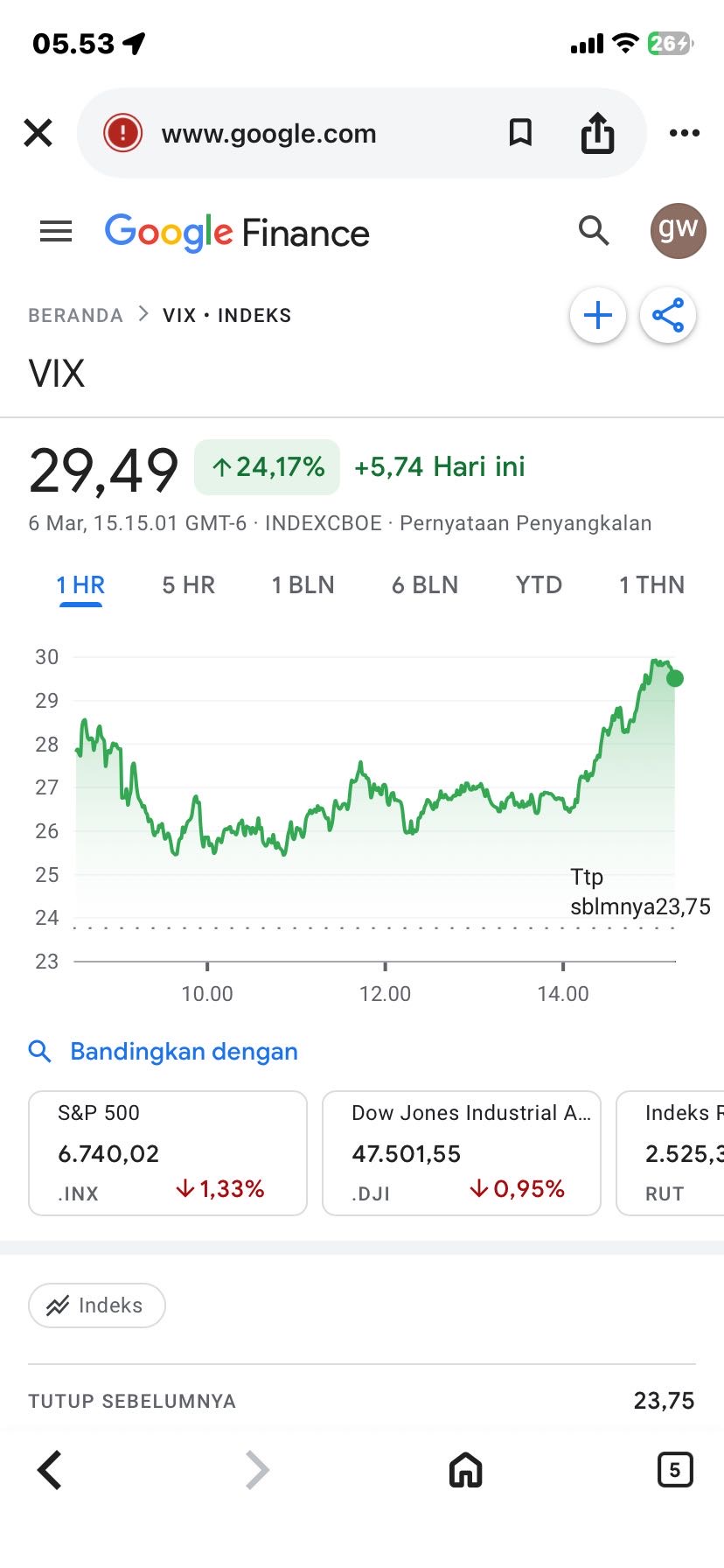Open the S&P 500 comparison card
This screenshot has height=1568, width=724.
(x=168, y=1152)
